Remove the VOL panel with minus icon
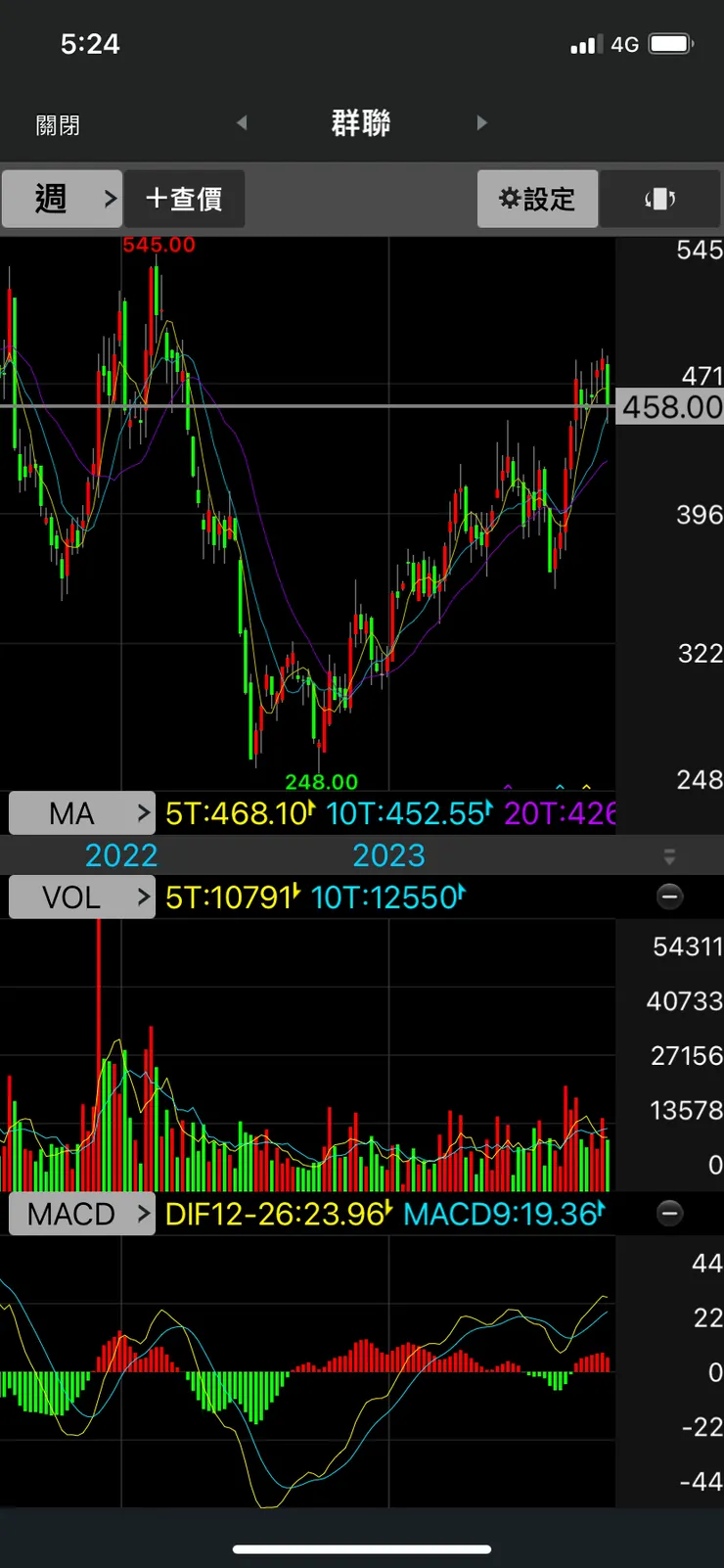This screenshot has width=724, height=1568. [x=670, y=897]
